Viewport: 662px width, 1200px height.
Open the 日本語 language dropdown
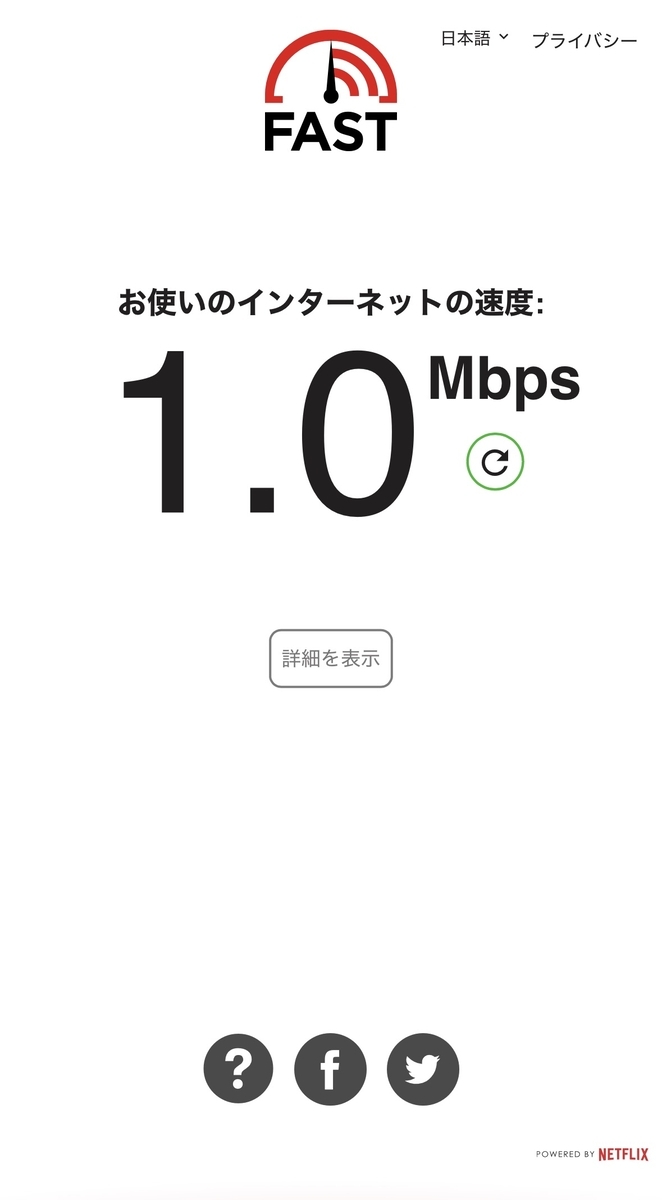tap(475, 39)
